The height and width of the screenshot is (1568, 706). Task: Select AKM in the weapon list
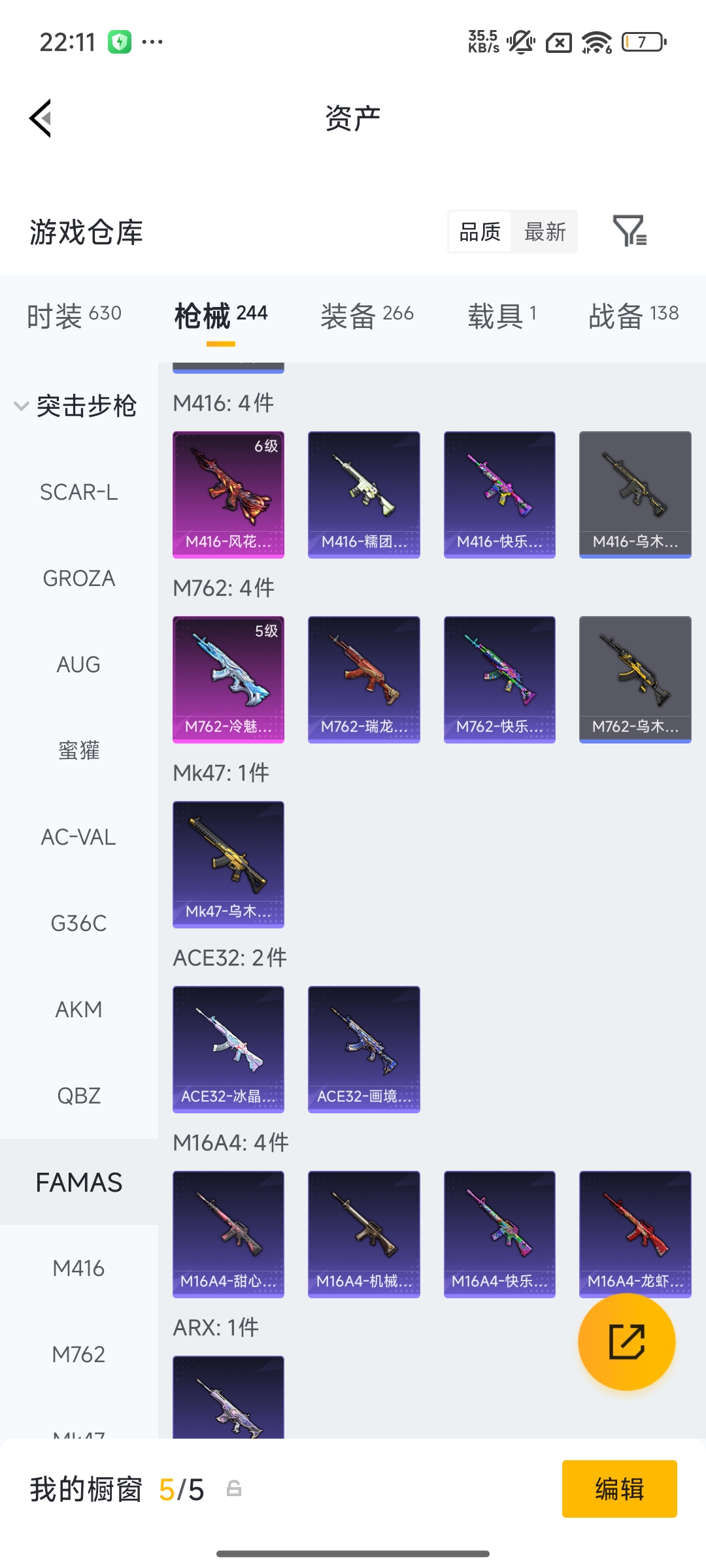(78, 1009)
